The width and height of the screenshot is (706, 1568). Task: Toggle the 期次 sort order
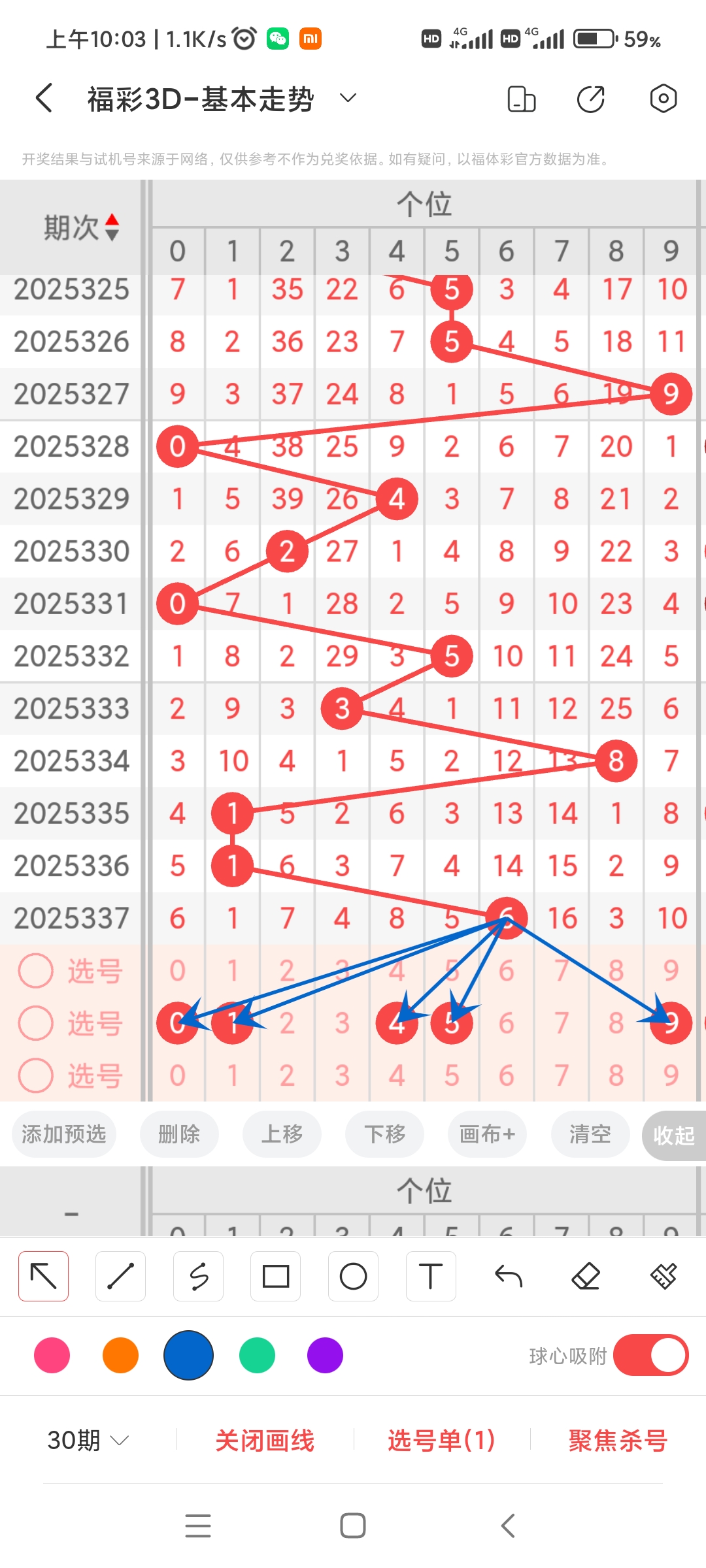[x=112, y=227]
